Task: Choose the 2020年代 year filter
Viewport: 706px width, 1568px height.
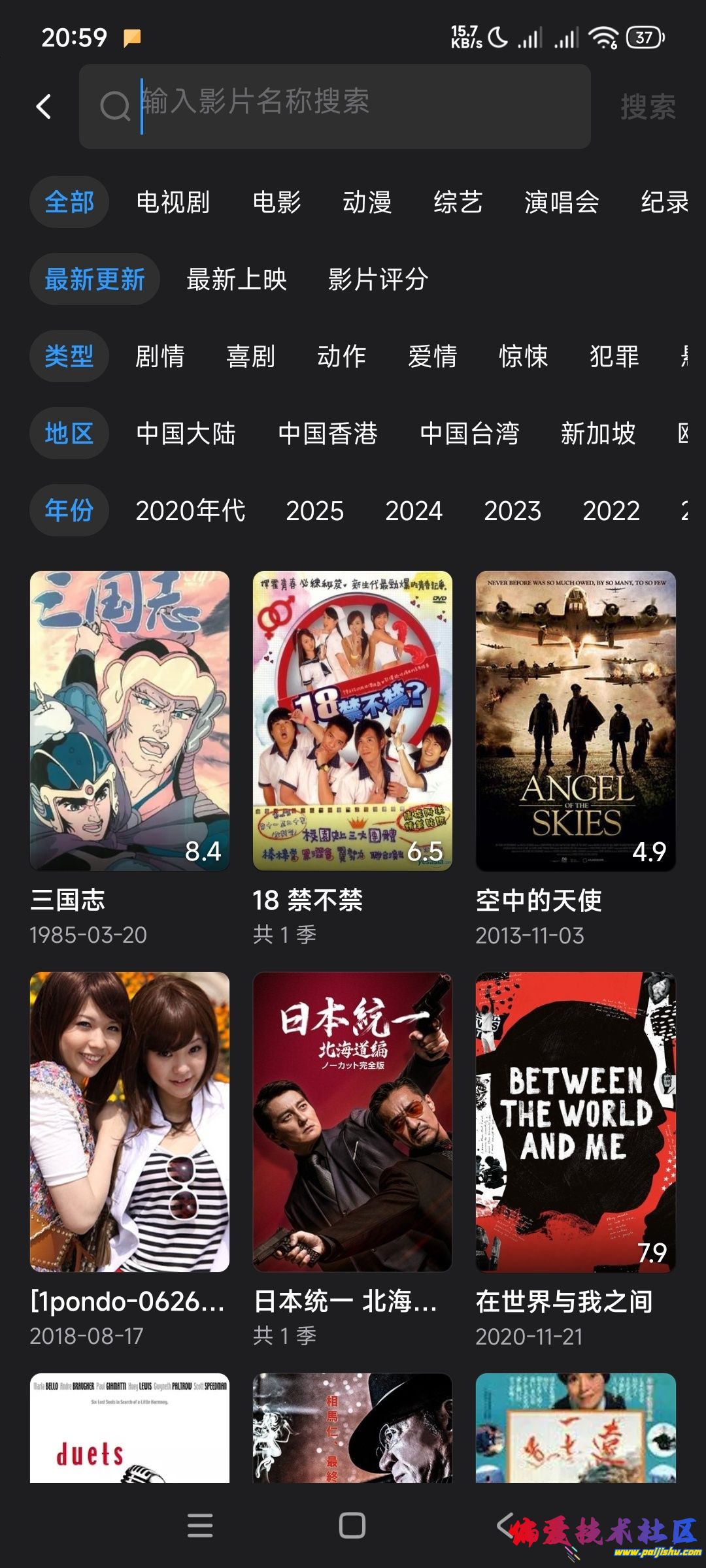Action: coord(190,510)
